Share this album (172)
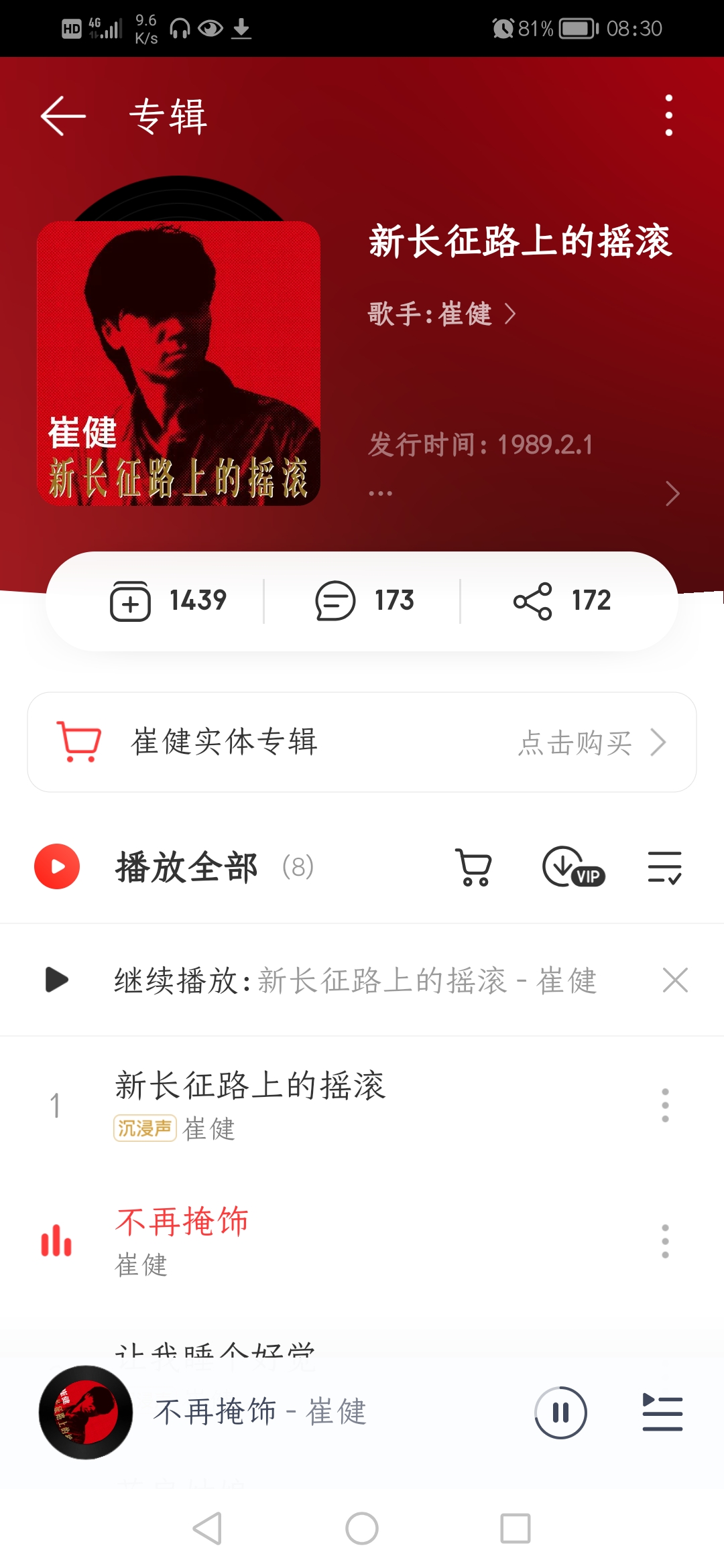Screen dimensions: 724x1568 point(562,601)
